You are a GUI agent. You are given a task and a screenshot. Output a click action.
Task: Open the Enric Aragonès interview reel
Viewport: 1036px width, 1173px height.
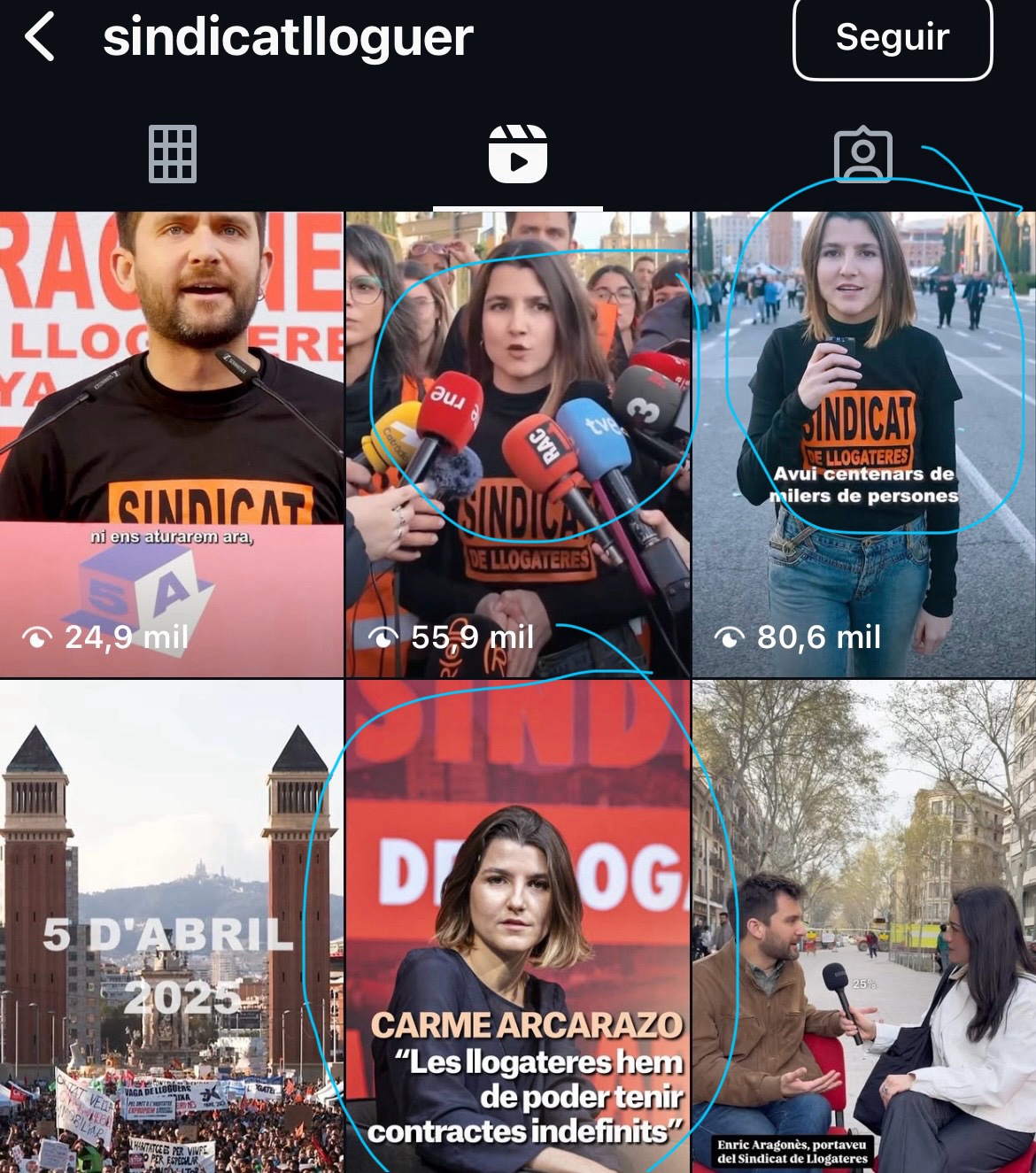coord(863,925)
